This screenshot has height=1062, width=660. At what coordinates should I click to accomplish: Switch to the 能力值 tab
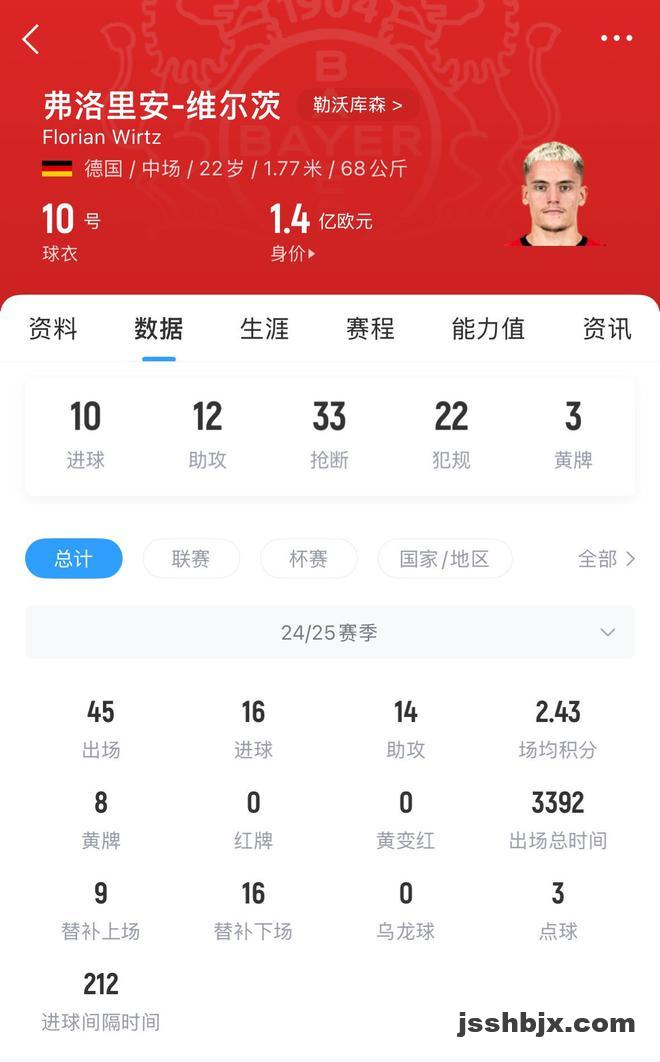pos(488,329)
